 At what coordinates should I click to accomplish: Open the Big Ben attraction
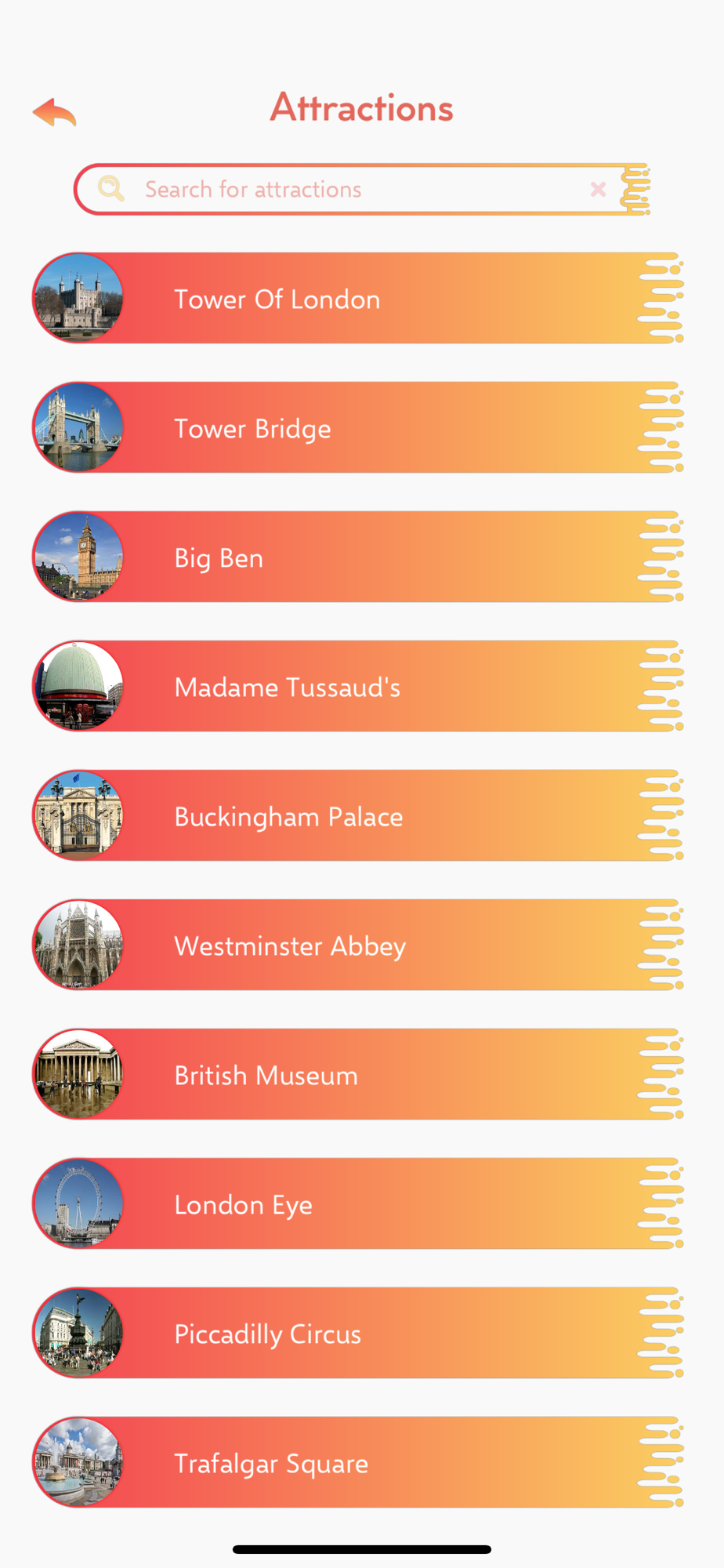pos(358,557)
